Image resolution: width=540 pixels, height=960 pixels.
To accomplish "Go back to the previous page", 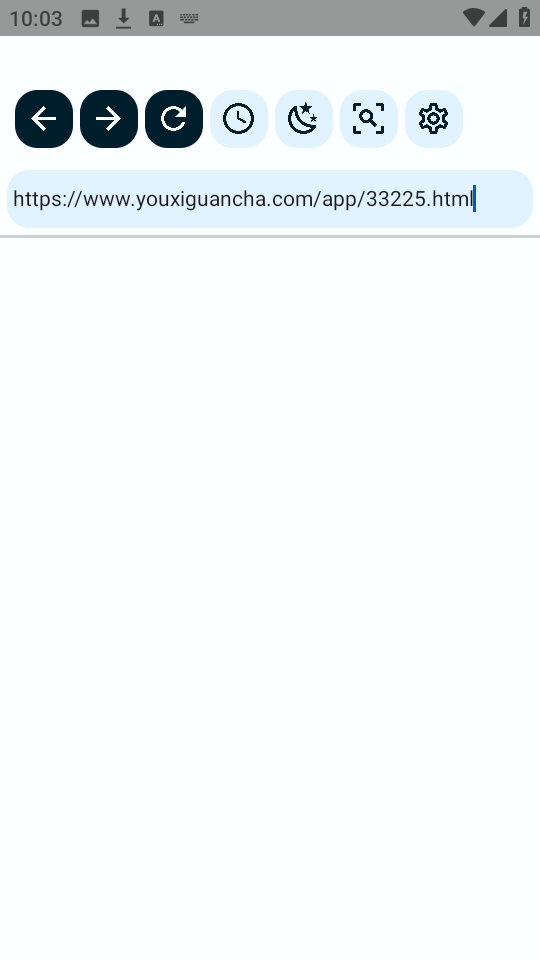I will tap(44, 119).
